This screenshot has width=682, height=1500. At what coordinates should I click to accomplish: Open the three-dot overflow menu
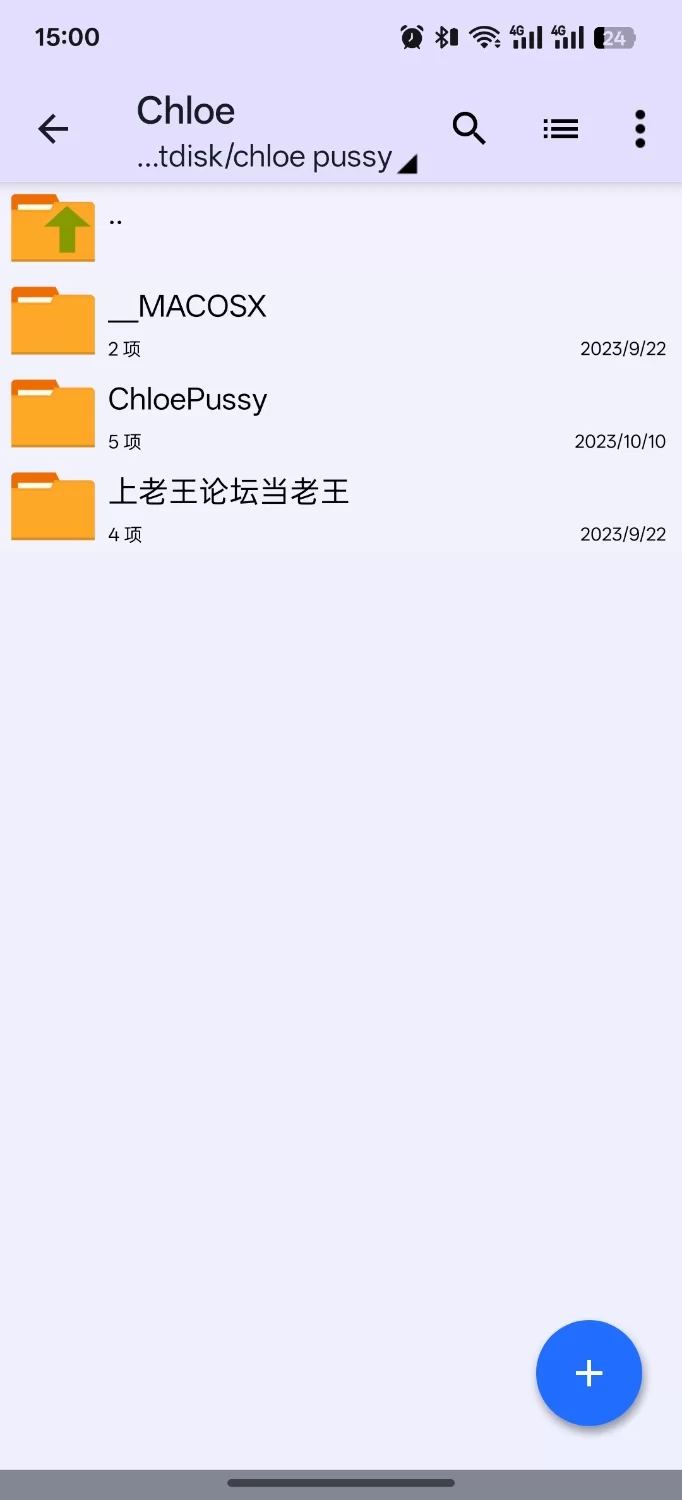coord(640,129)
